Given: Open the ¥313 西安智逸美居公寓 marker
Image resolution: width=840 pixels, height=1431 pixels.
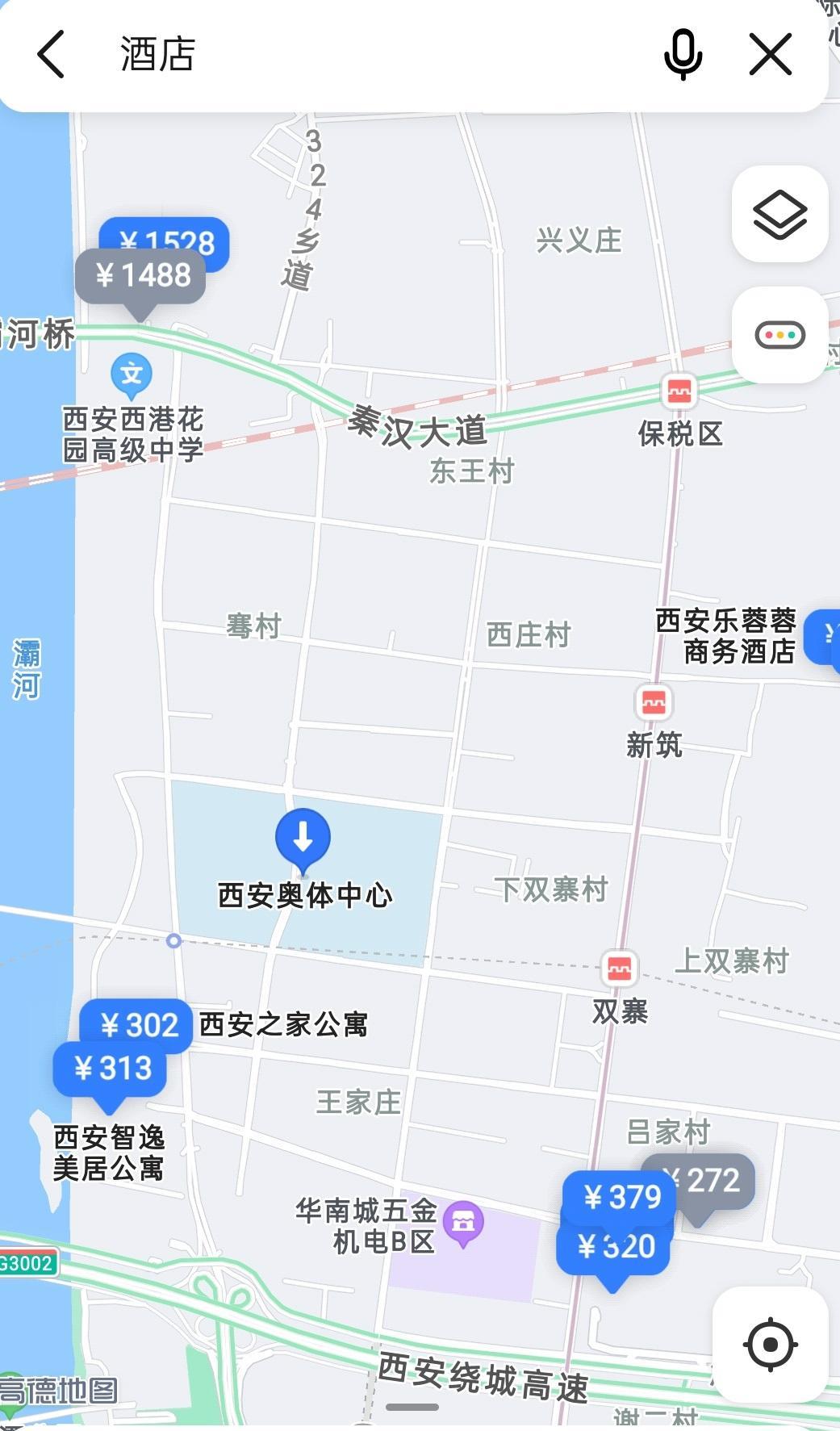Looking at the screenshot, I should tap(111, 1069).
